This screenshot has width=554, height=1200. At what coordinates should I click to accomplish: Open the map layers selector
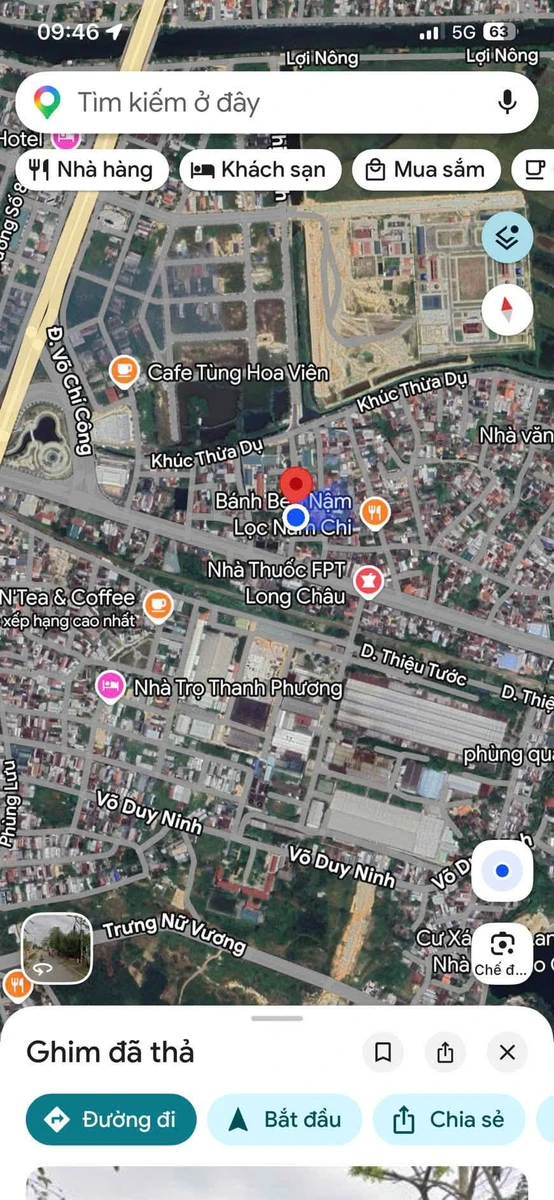(x=507, y=238)
